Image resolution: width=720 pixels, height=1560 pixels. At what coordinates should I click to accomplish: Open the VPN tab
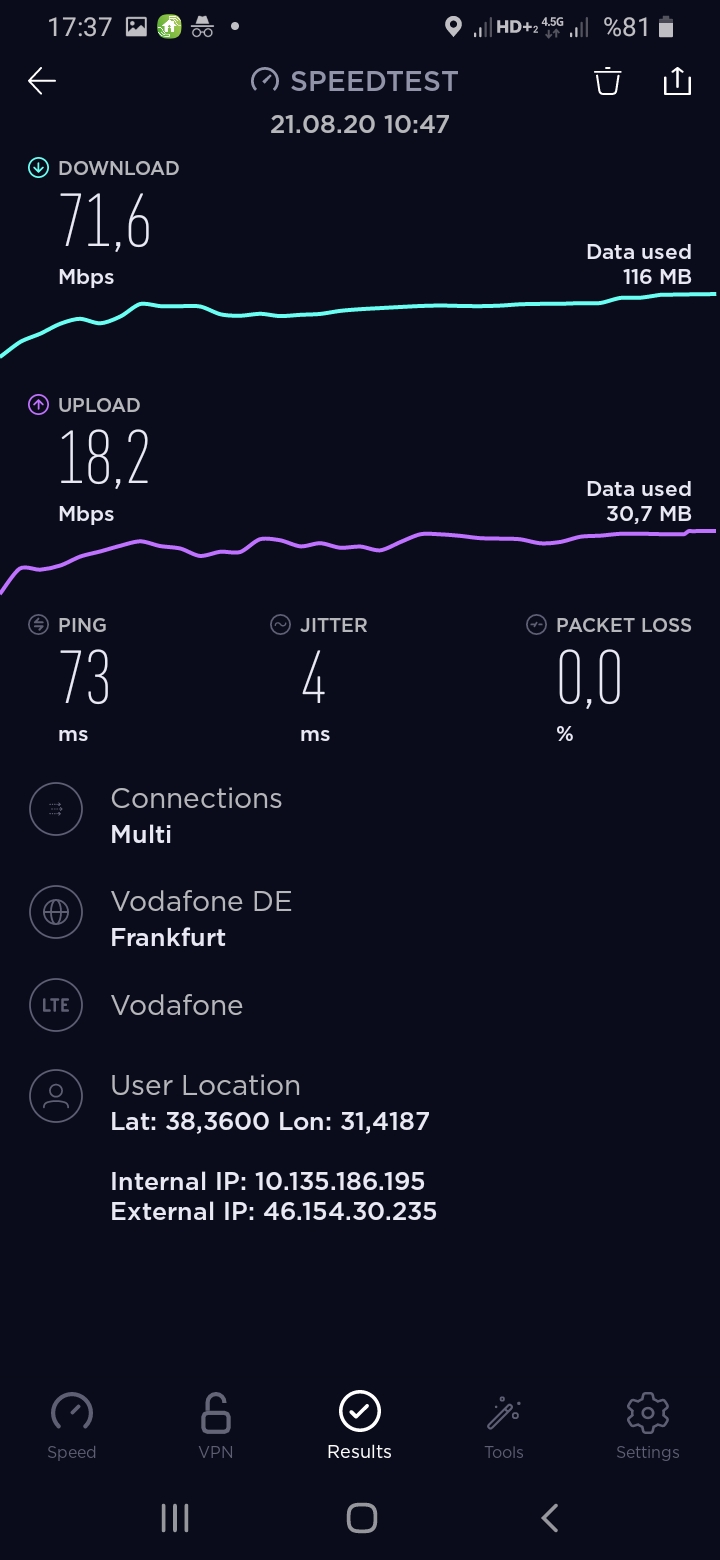click(x=216, y=1426)
